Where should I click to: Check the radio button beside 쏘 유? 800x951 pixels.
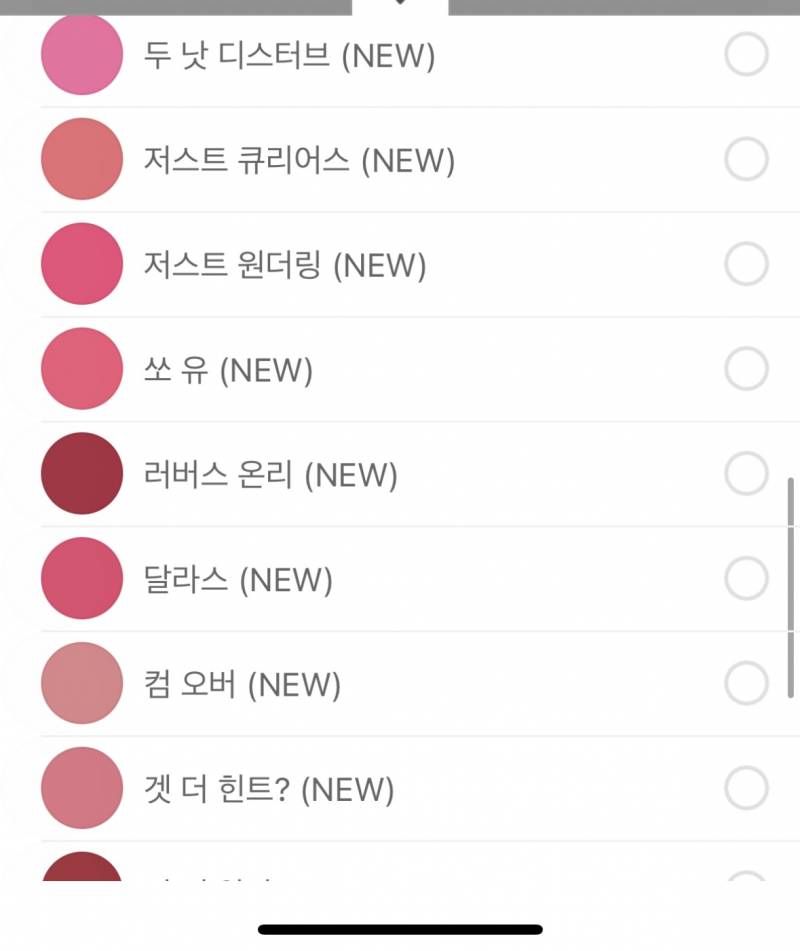pos(746,368)
